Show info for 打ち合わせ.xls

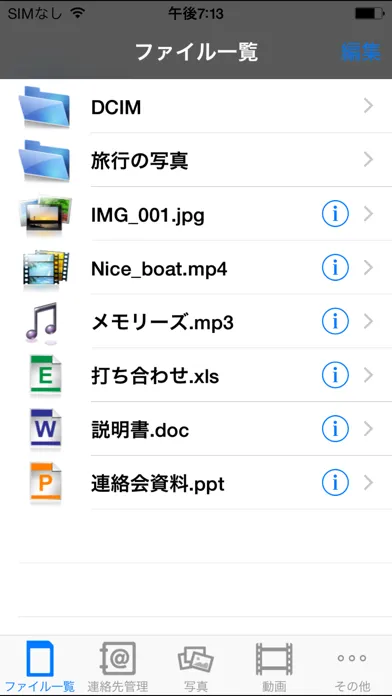click(335, 375)
